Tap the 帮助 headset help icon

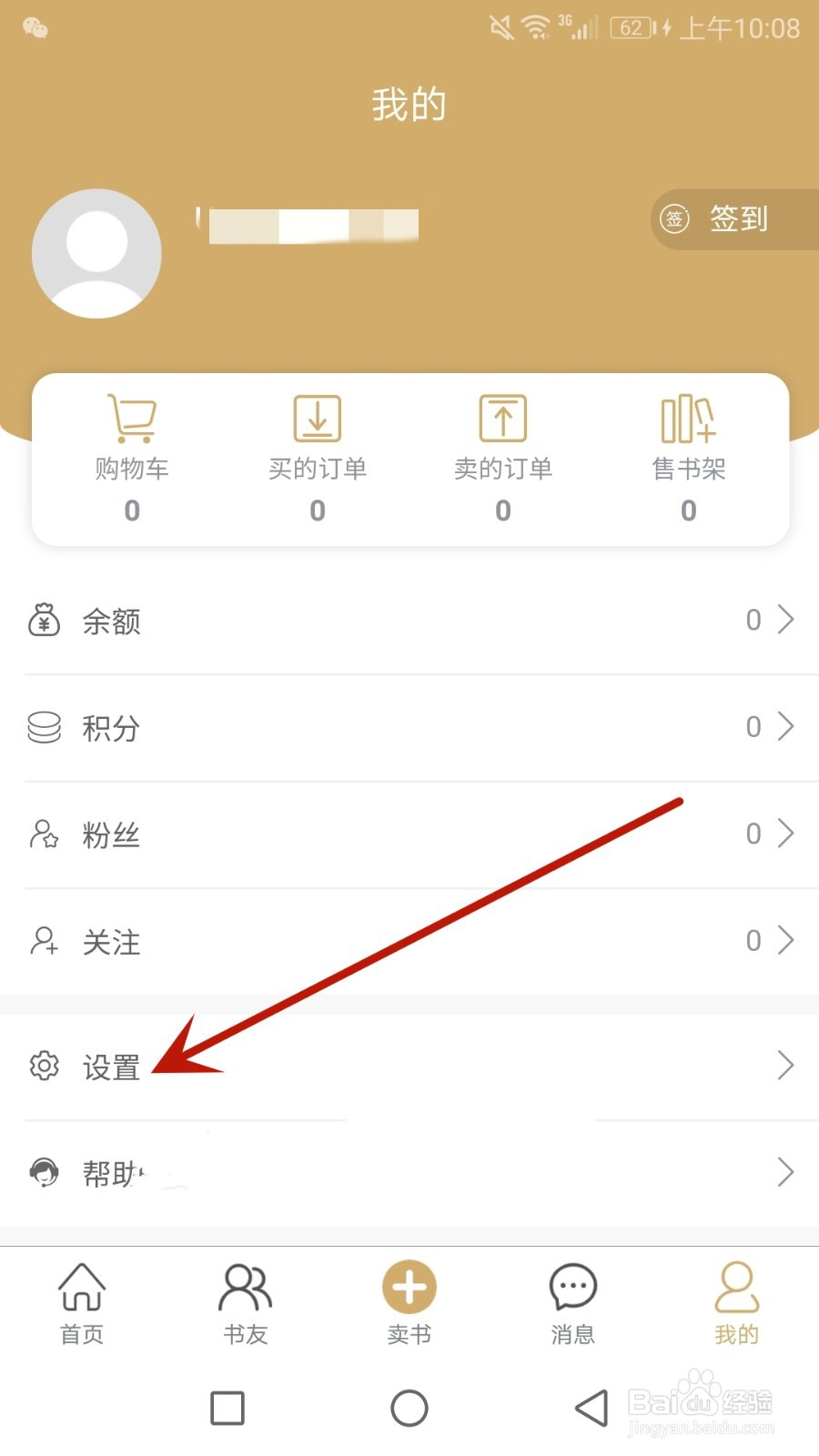(43, 1172)
